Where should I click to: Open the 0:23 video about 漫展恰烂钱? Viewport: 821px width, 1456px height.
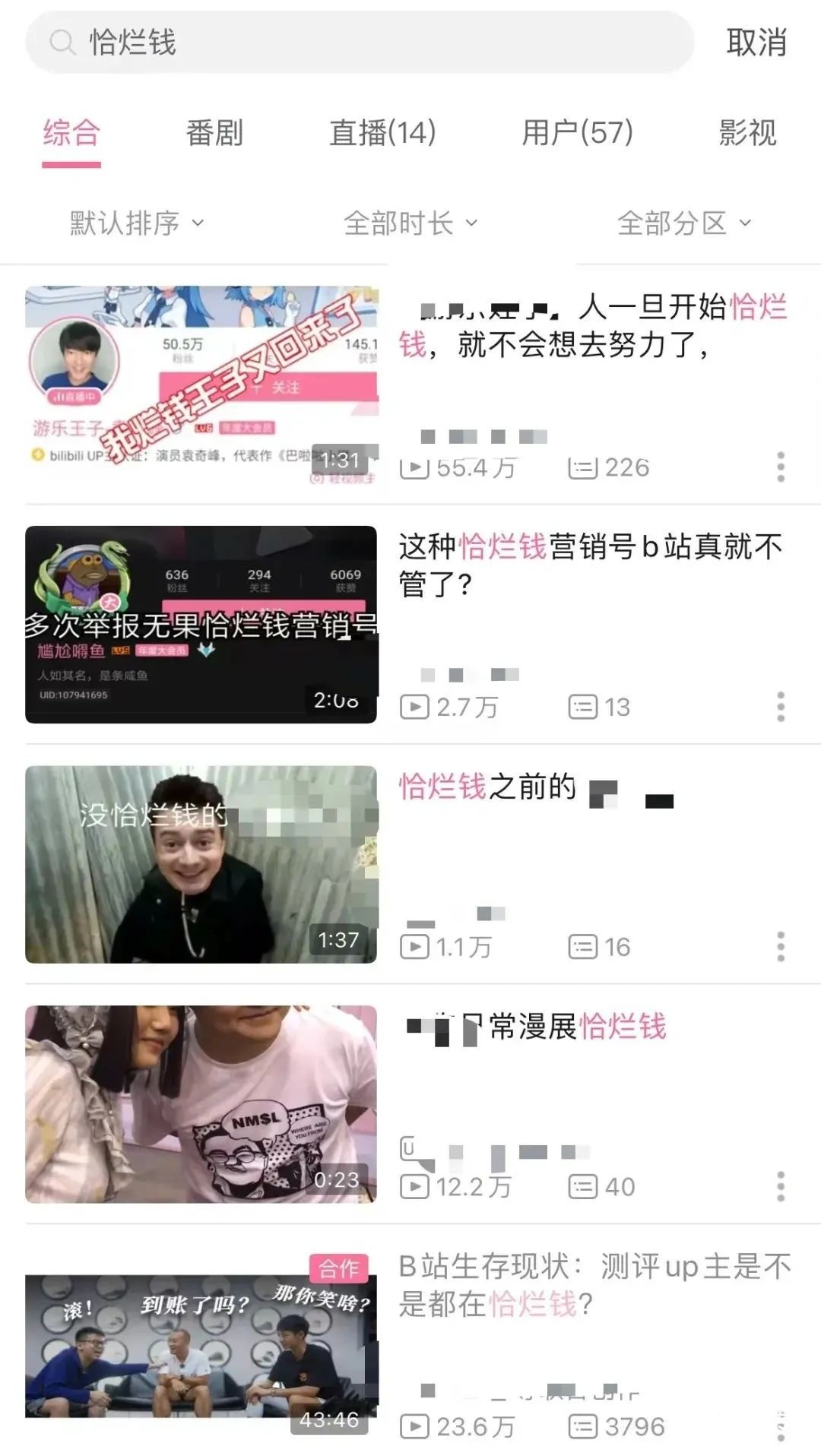click(x=201, y=1104)
